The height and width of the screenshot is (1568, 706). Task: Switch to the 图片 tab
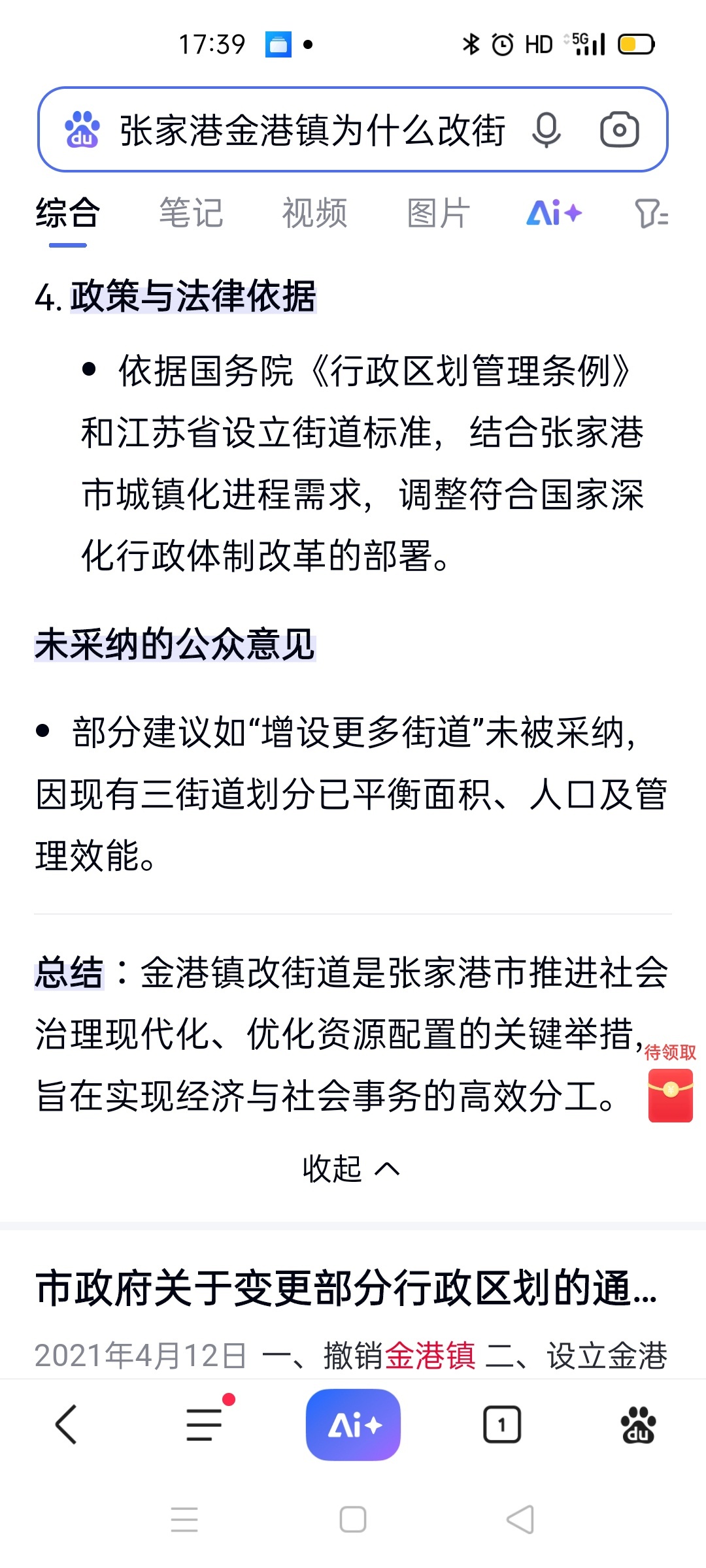point(438,213)
